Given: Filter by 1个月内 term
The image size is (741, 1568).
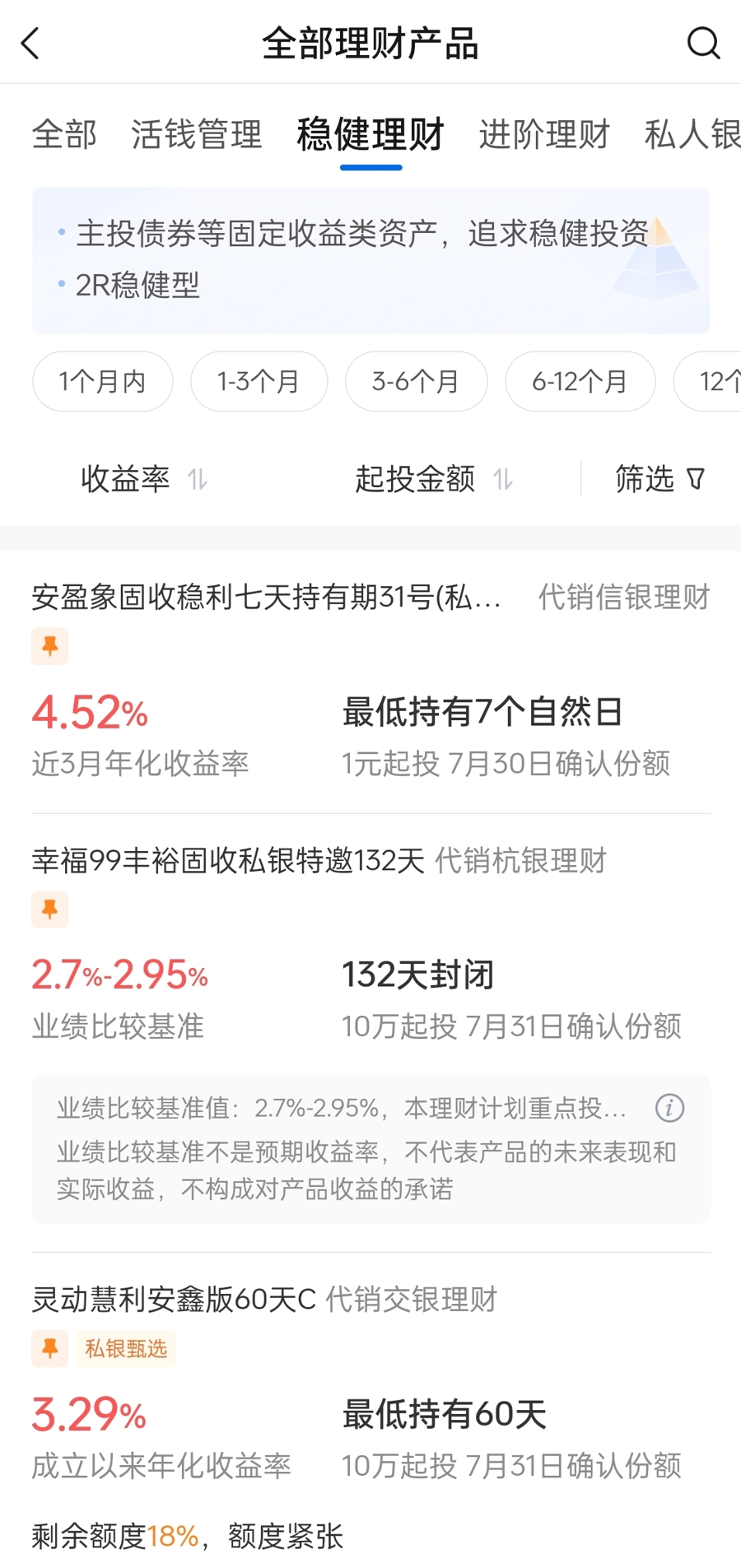Looking at the screenshot, I should 103,382.
